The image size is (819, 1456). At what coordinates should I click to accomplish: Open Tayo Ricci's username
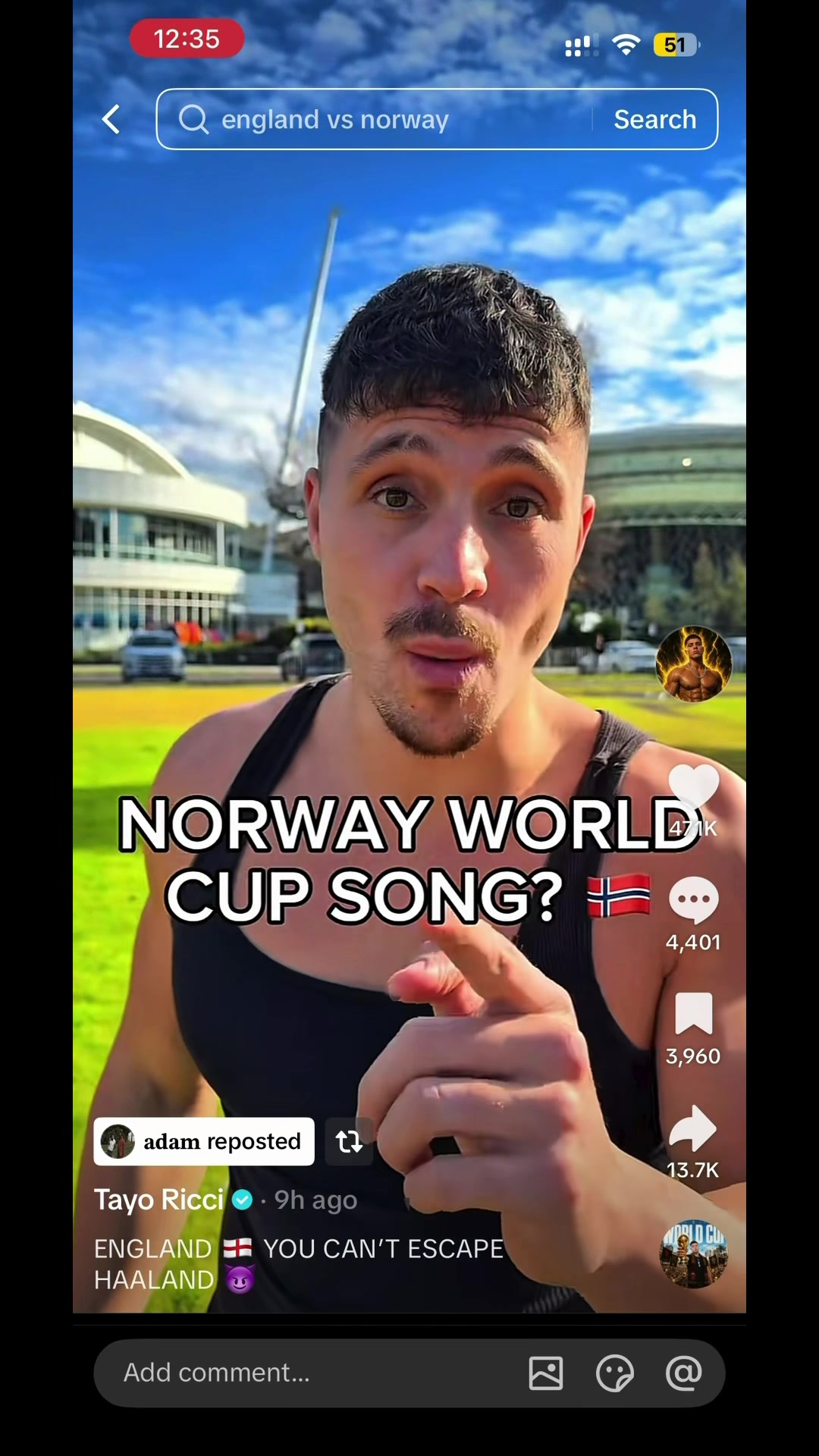pos(158,1200)
